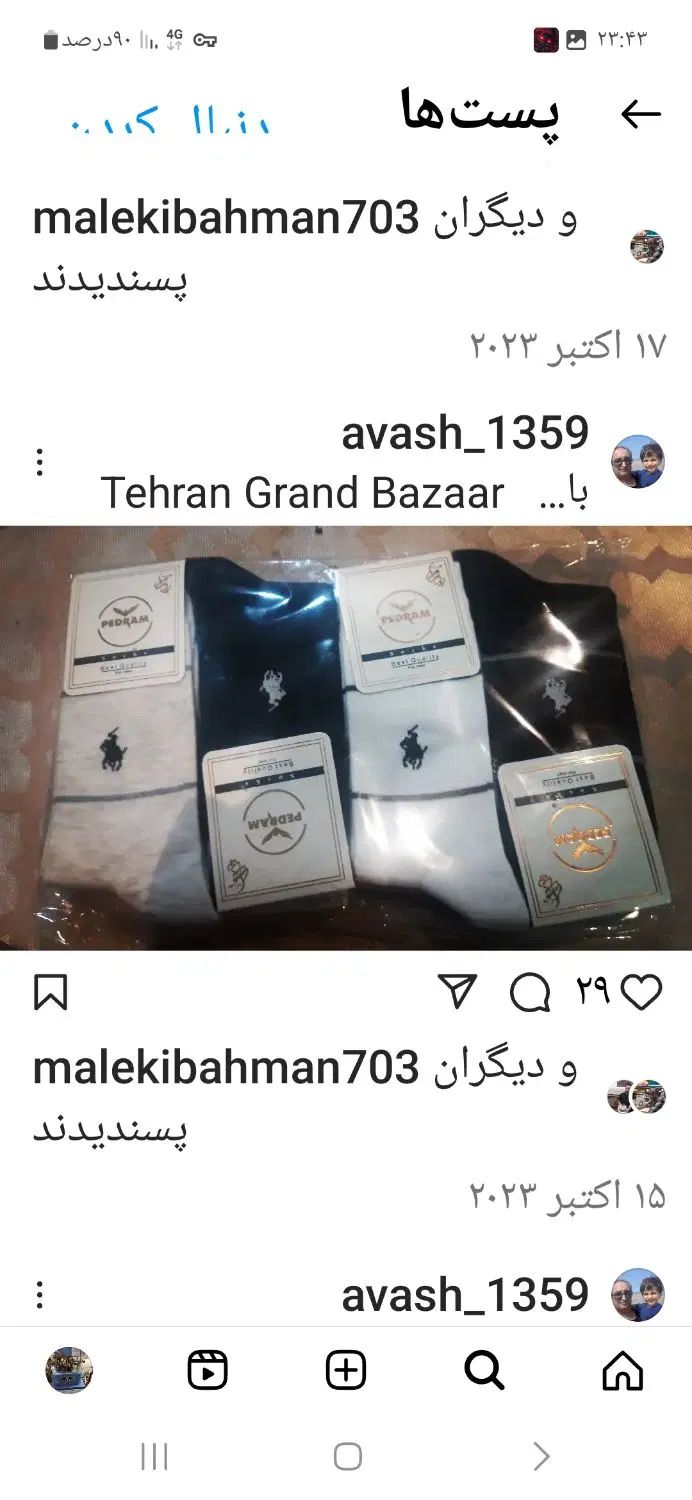Image resolution: width=692 pixels, height=1500 pixels.
Task: Like the socks post
Action: pyautogui.click(x=641, y=992)
